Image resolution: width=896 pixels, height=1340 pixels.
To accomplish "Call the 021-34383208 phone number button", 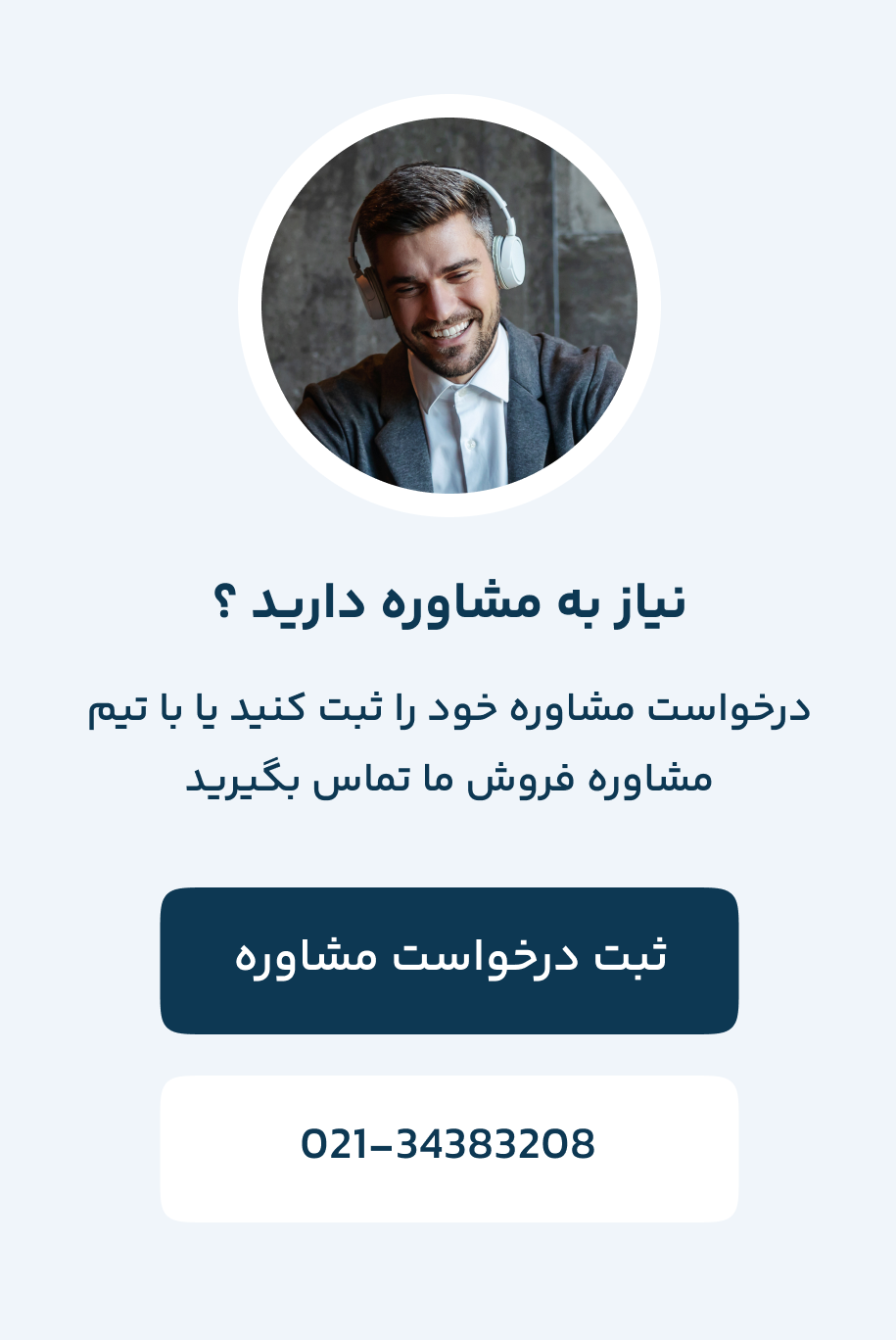I will pos(448,1148).
